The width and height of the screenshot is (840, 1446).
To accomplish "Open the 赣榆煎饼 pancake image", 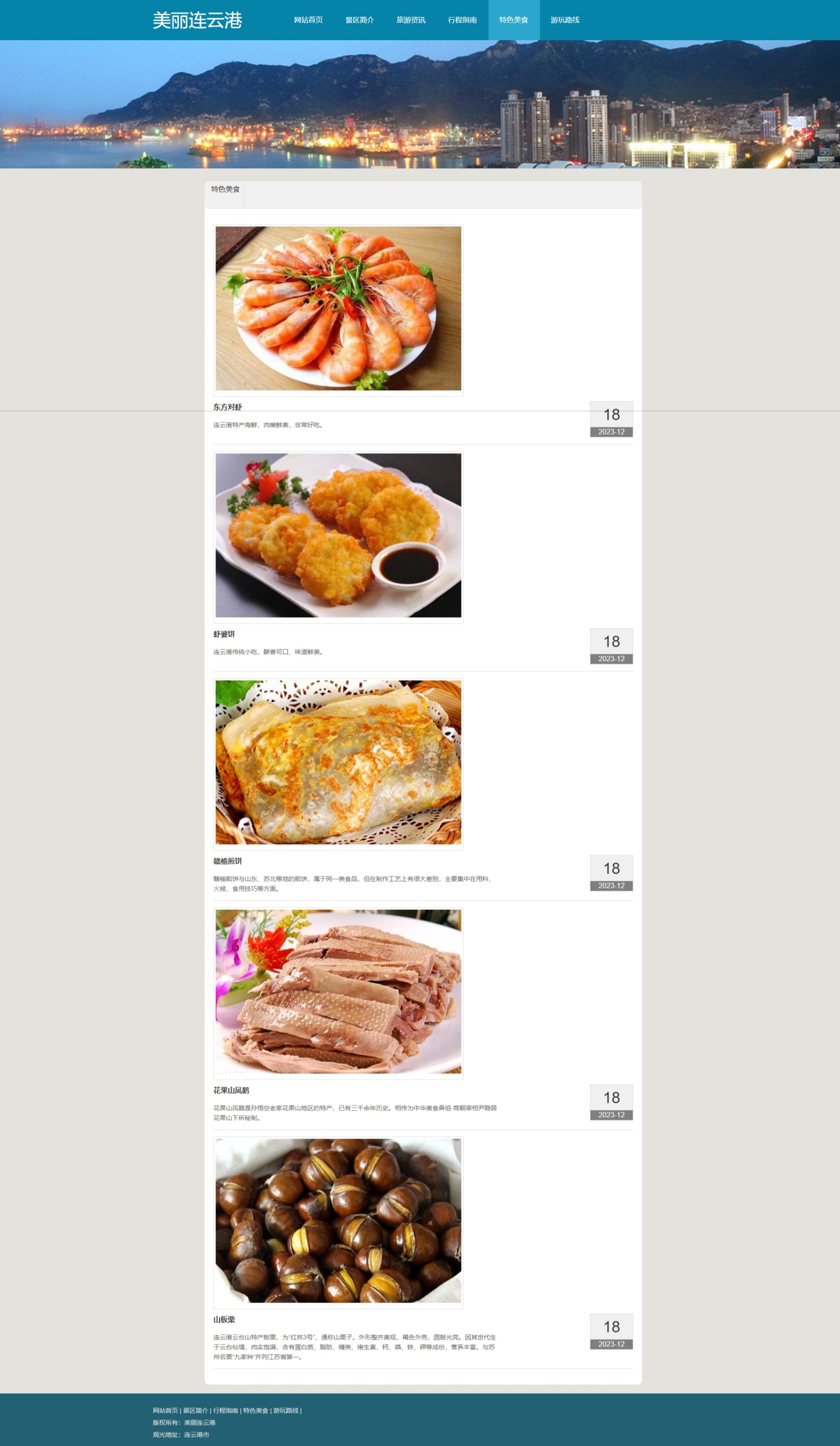I will 338,762.
